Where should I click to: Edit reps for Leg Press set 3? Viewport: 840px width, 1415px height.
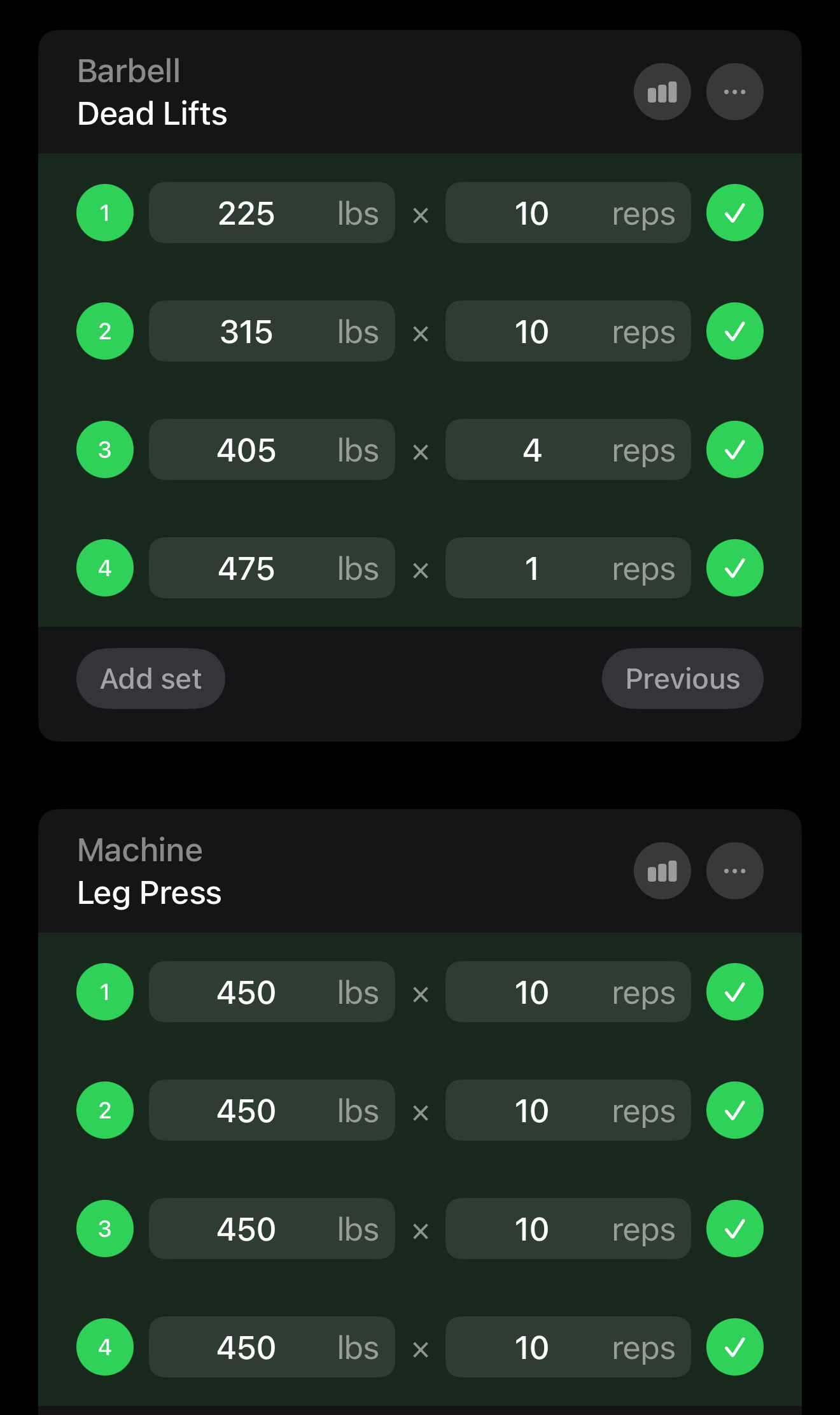click(x=568, y=1229)
